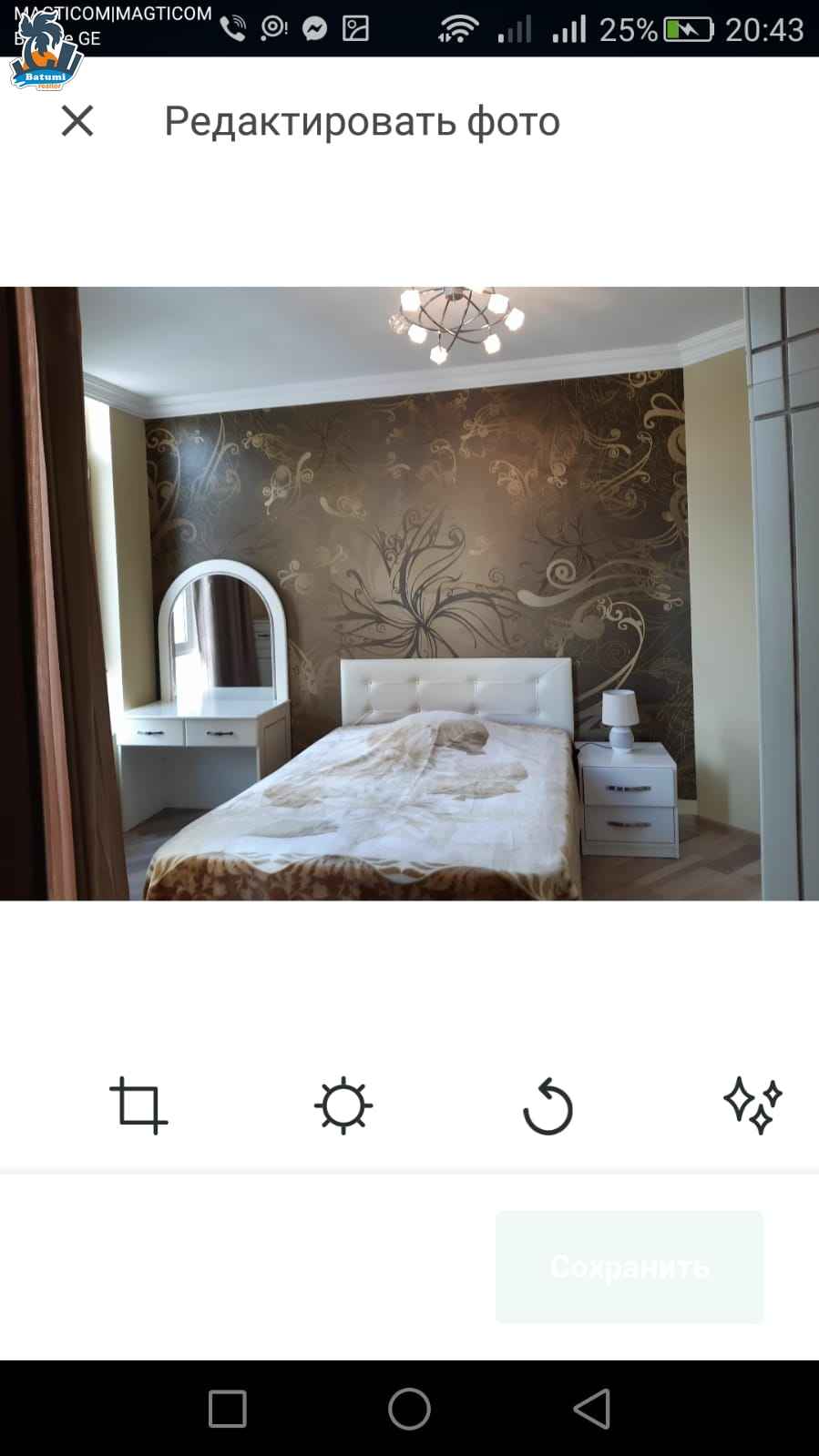Open the crop tool
The width and height of the screenshot is (819, 1456).
pyautogui.click(x=138, y=1105)
